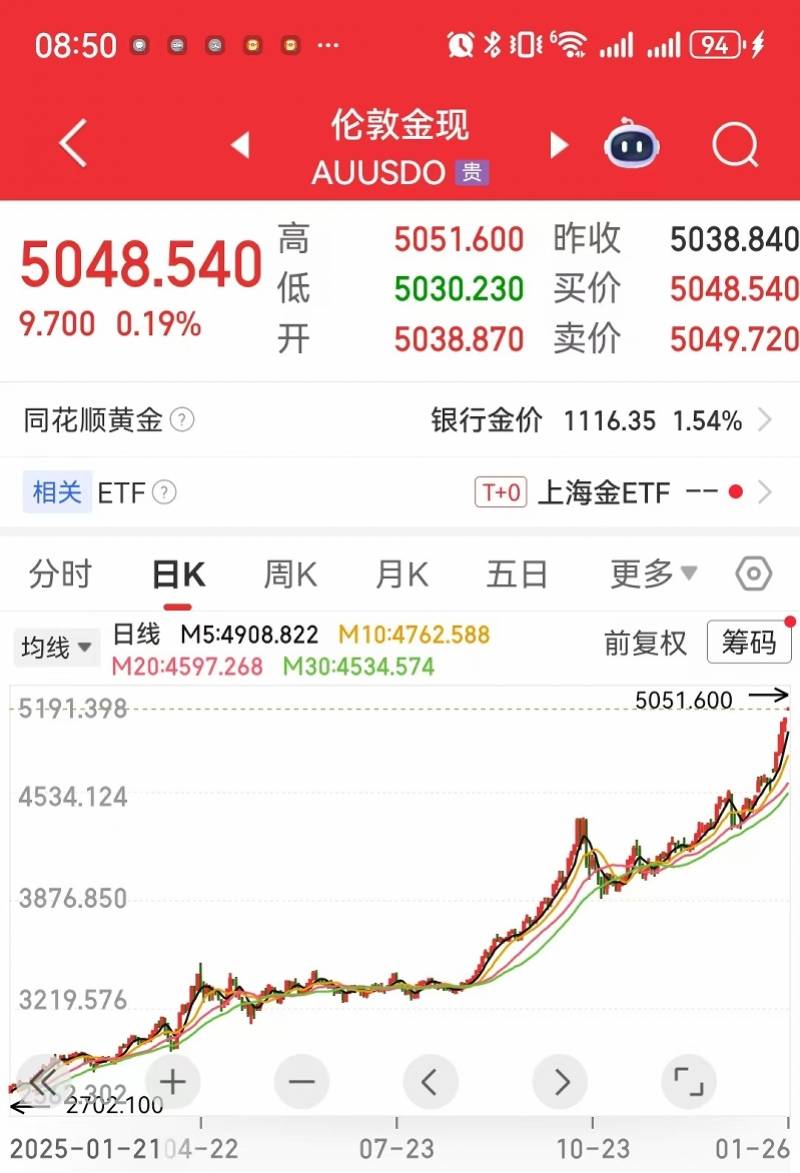Expand the 更多 chart period dropdown
800x1173 pixels.
[654, 575]
